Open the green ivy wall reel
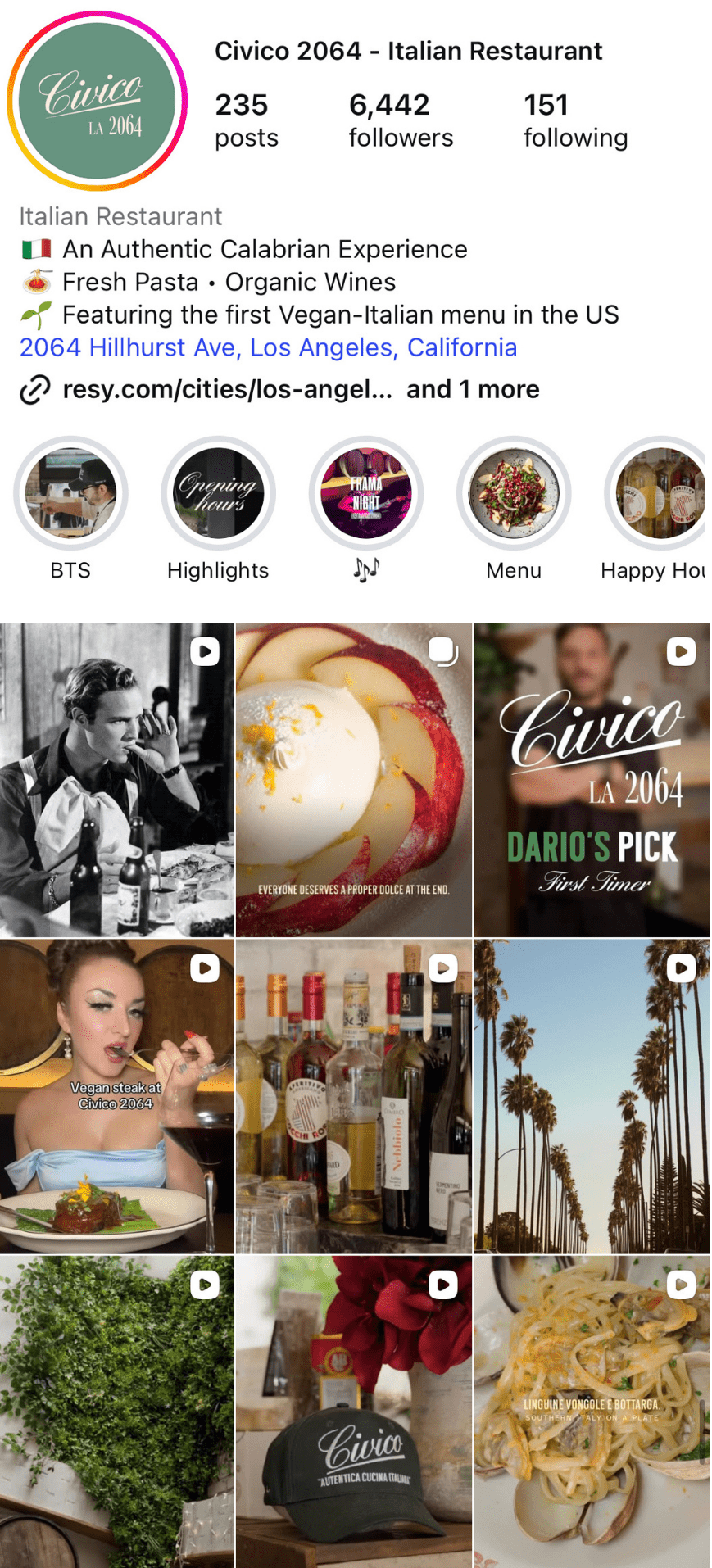This screenshot has height=1568, width=712. 116,1412
